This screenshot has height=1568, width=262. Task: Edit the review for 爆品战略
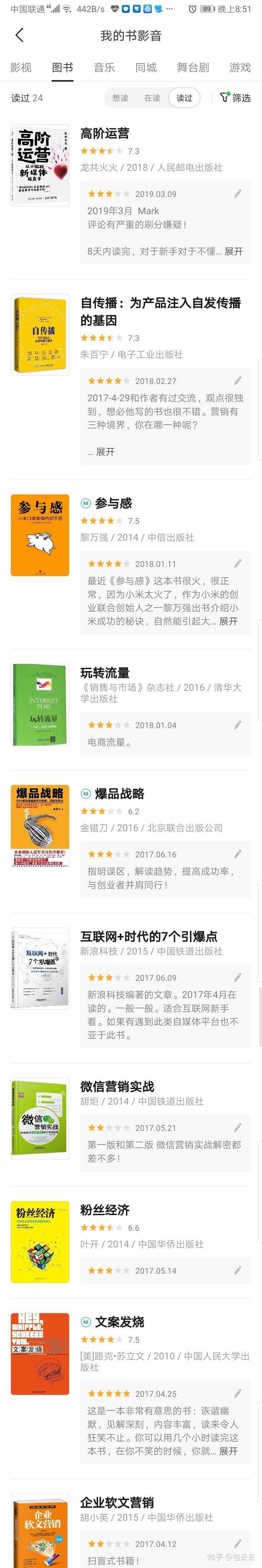pyautogui.click(x=238, y=854)
